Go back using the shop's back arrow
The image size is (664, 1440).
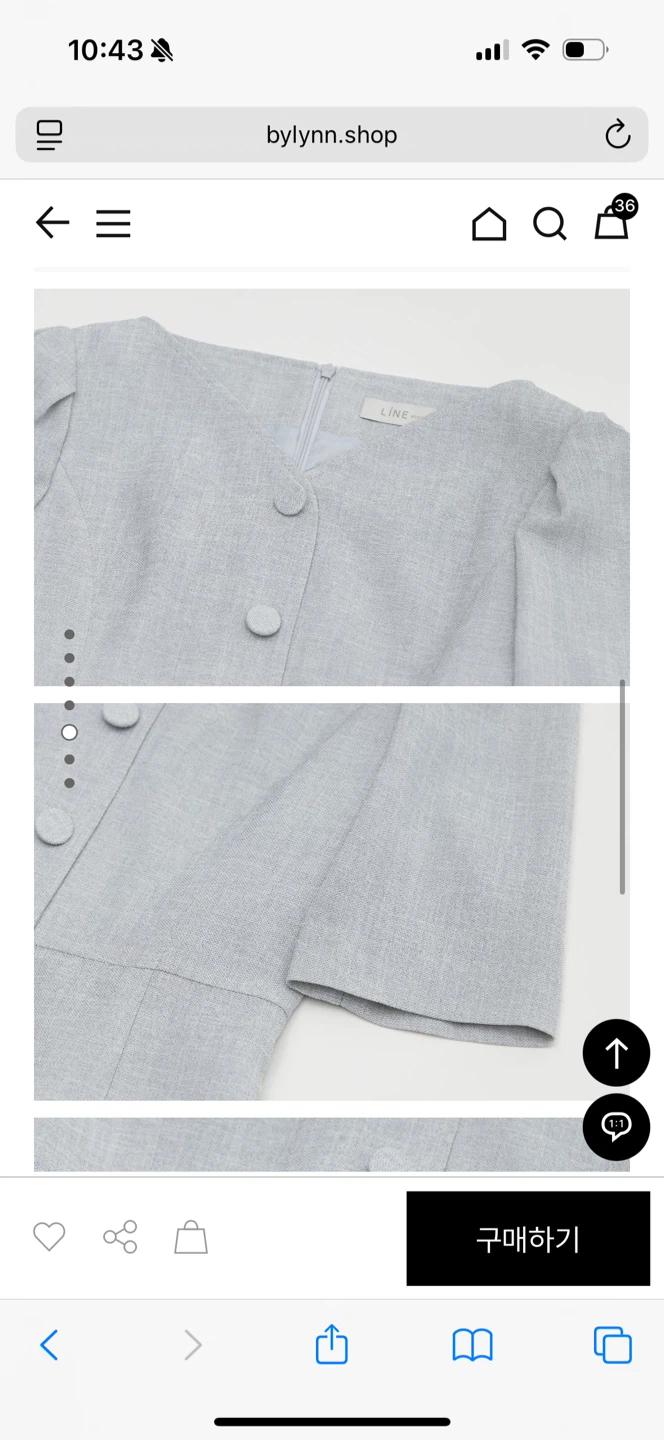[52, 223]
